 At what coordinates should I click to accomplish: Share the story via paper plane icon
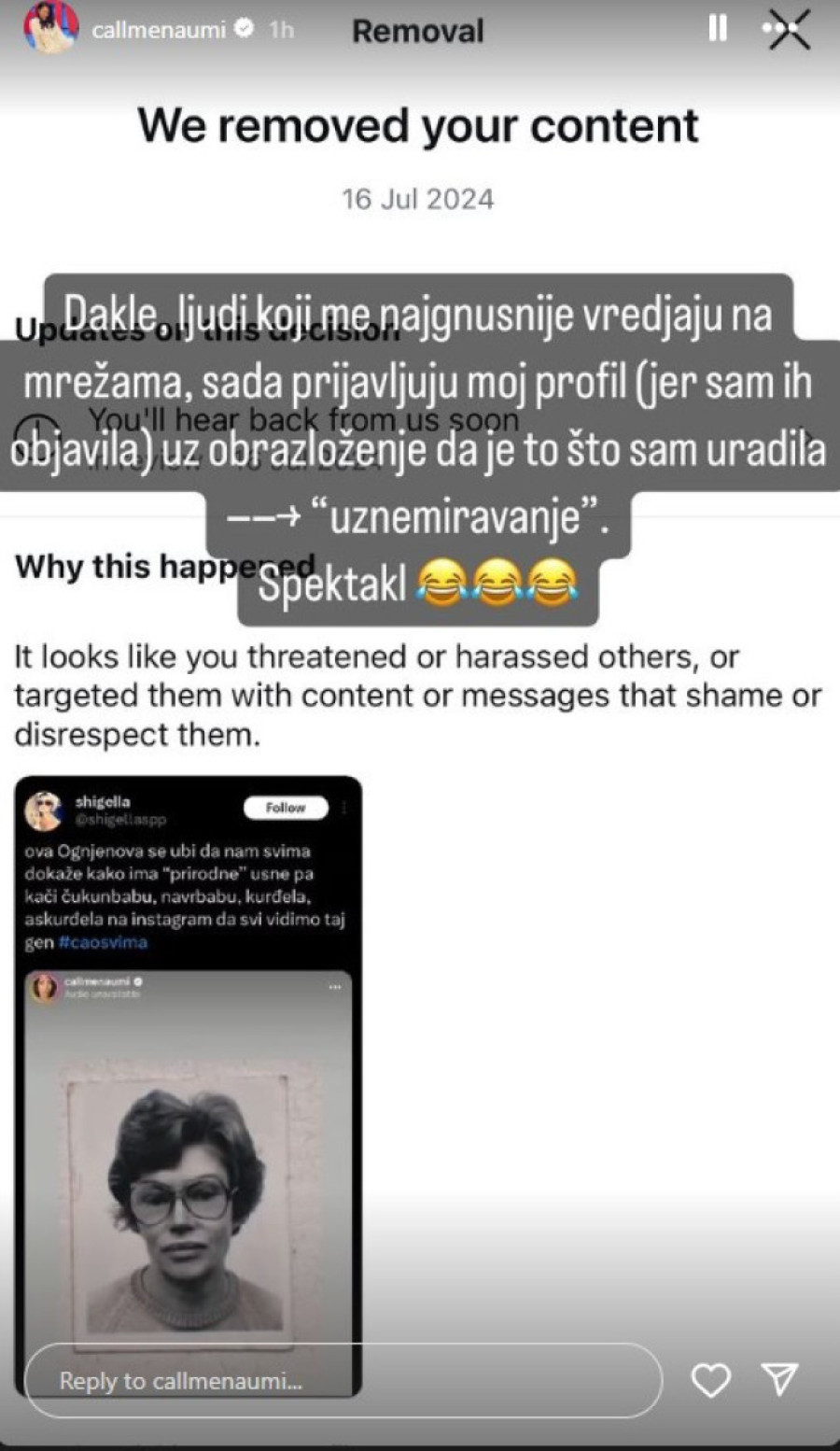coord(779,1378)
